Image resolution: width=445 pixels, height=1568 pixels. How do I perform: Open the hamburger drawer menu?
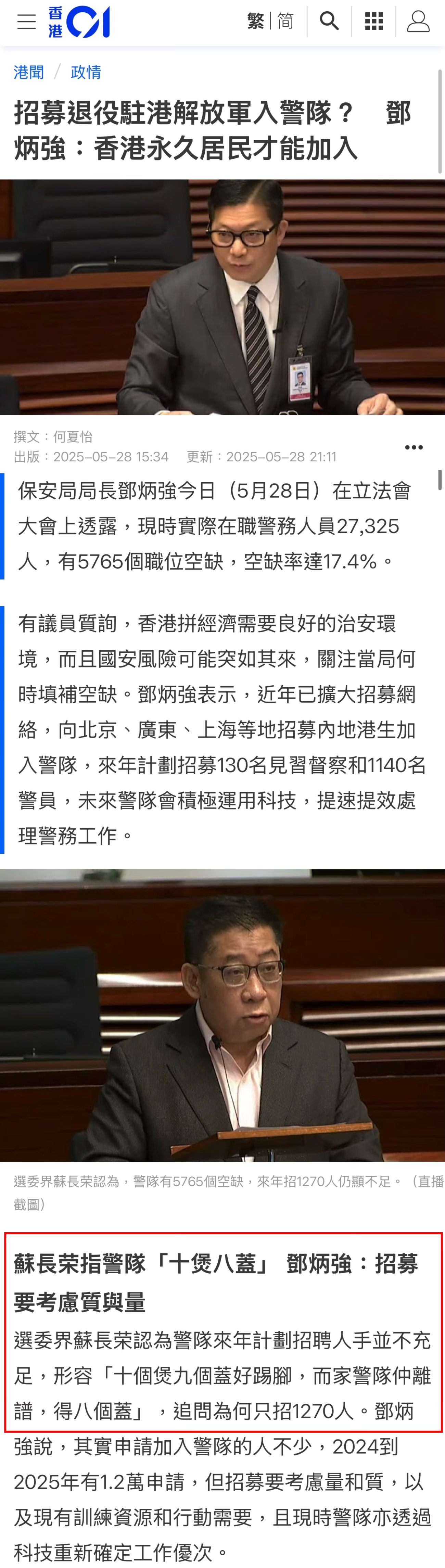coord(26,23)
